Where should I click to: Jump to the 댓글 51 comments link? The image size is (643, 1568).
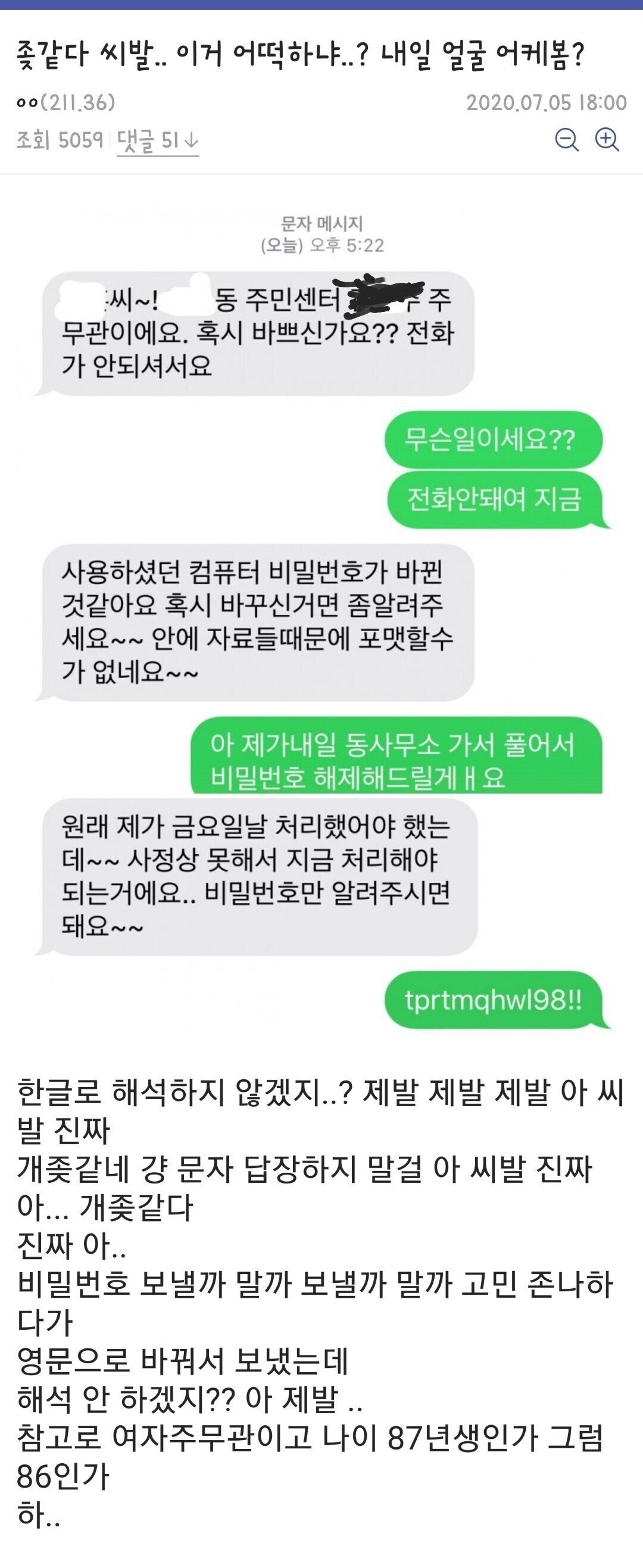click(x=157, y=141)
